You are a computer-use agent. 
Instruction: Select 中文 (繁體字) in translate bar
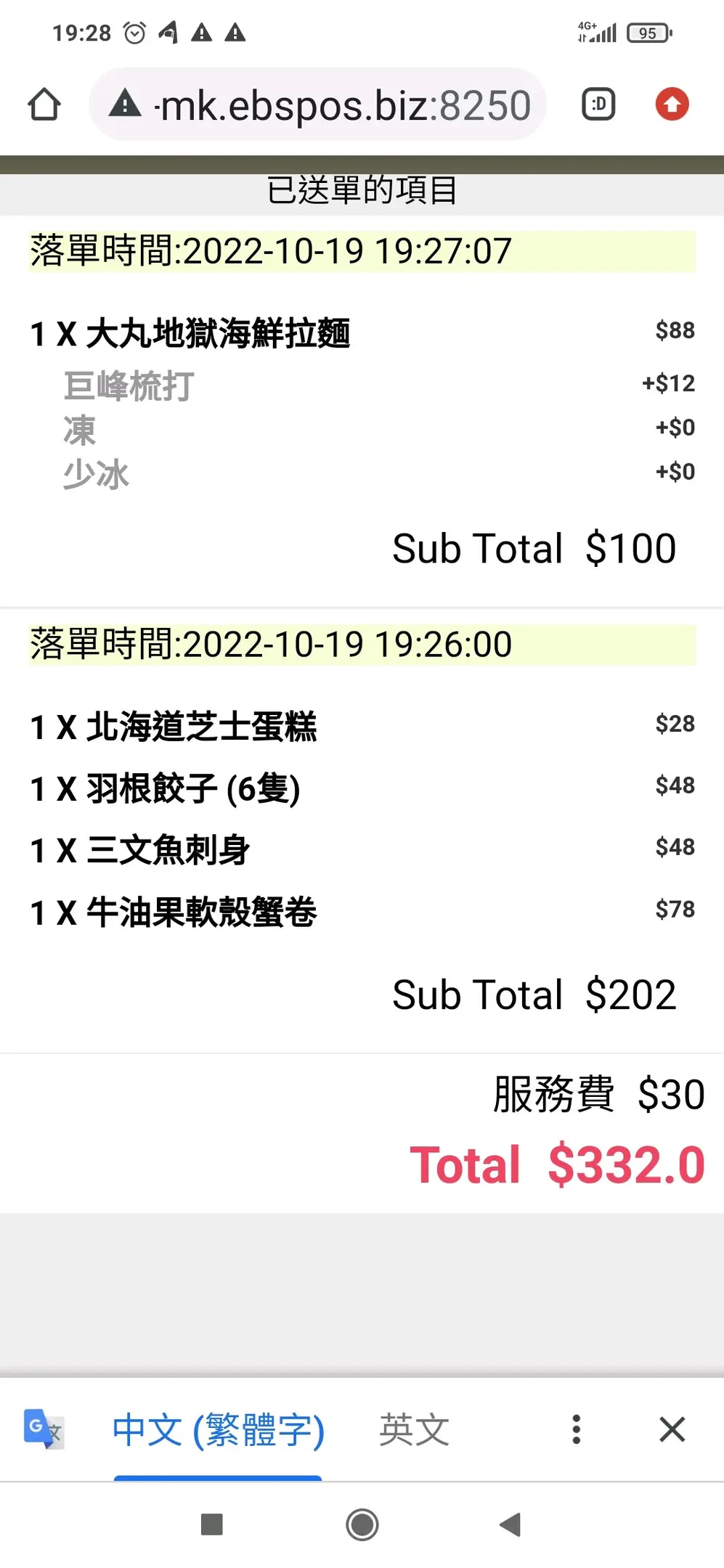click(x=218, y=1429)
